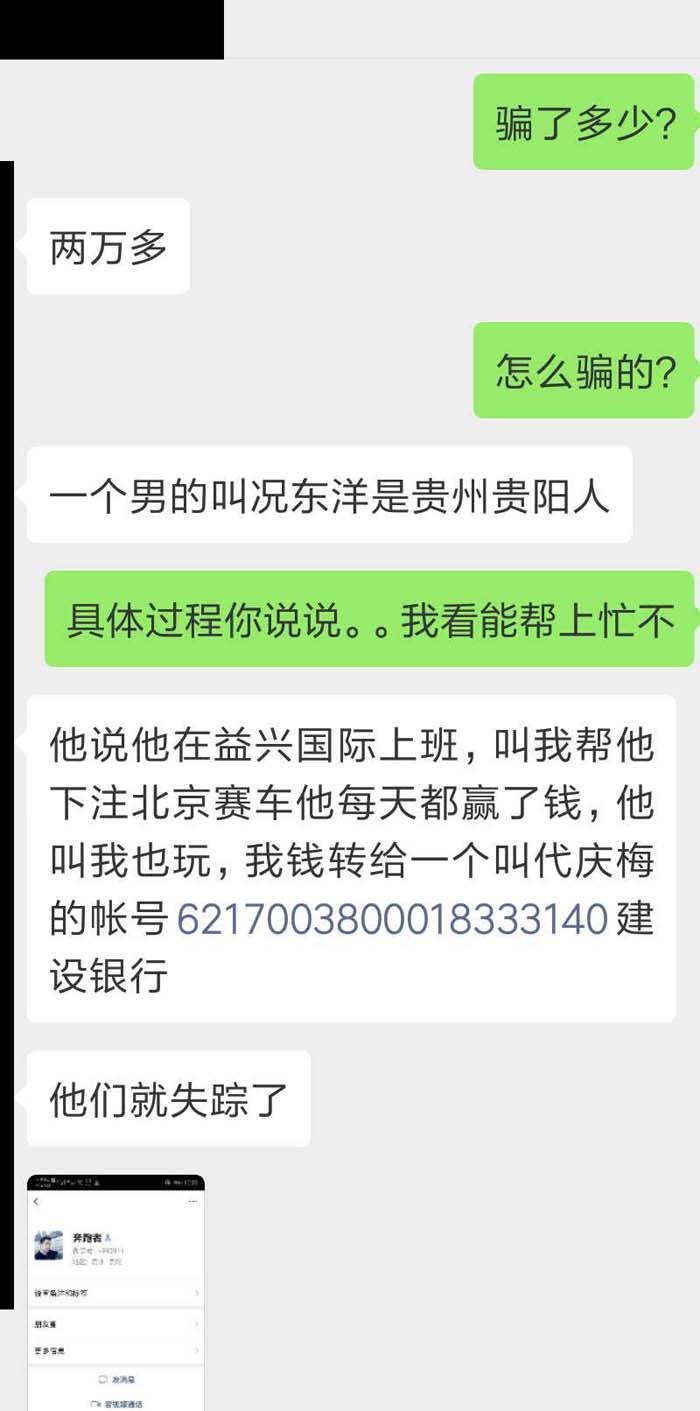Tap the linked bank account number 6217003800018333140
Viewport: 700px width, 1411px height.
pyautogui.click(x=392, y=918)
